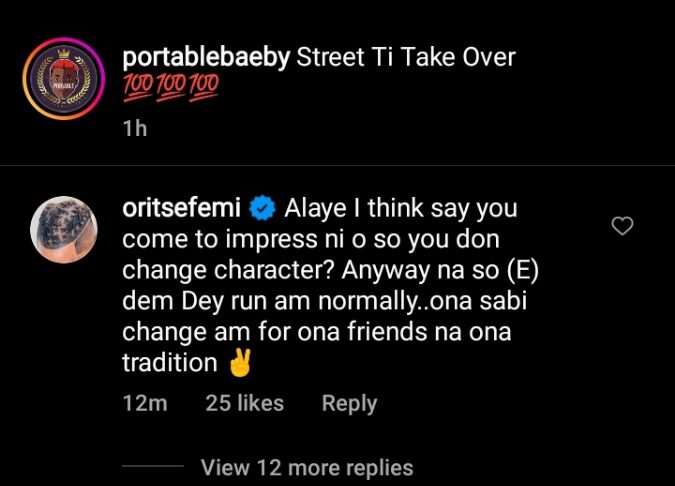Expand View 12 more replies
The width and height of the screenshot is (675, 486).
(x=306, y=467)
